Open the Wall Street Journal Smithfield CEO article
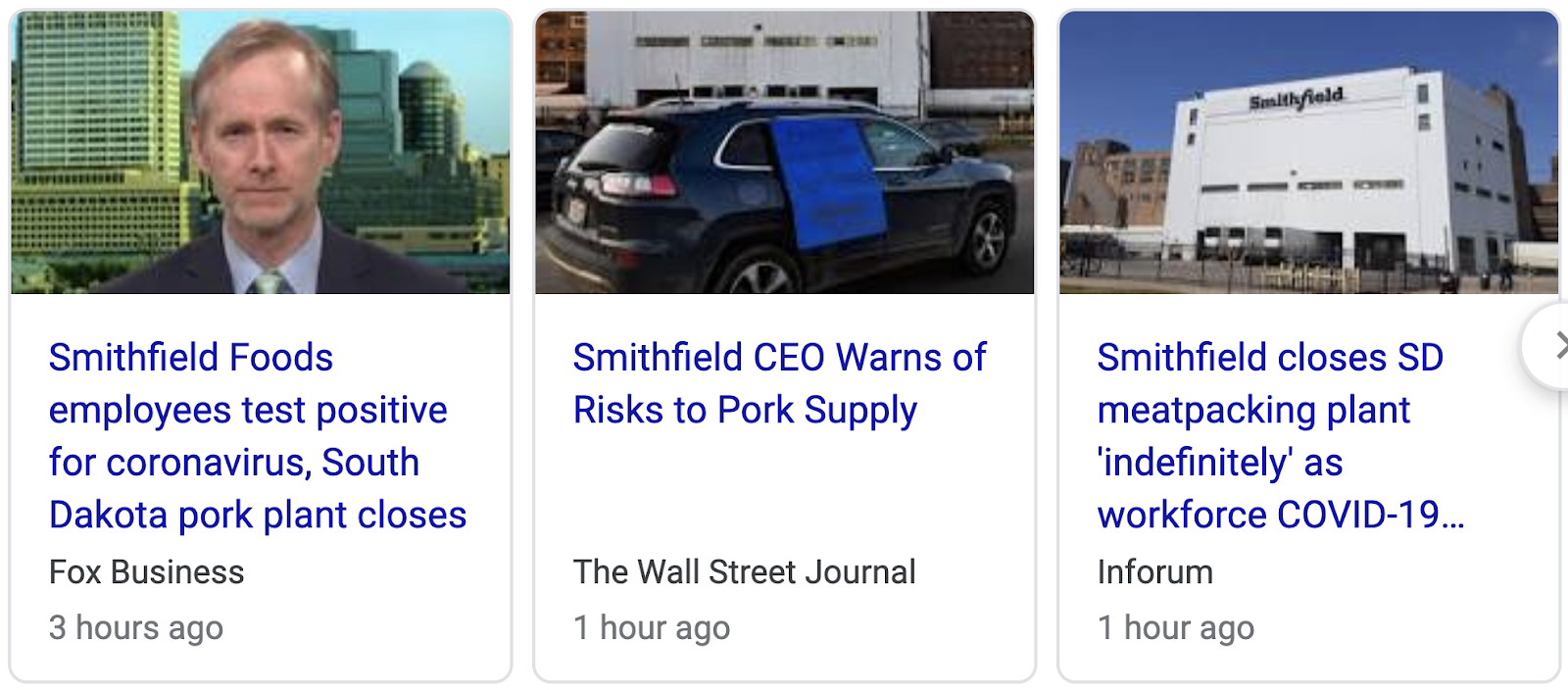The height and width of the screenshot is (690, 1568). click(x=779, y=383)
